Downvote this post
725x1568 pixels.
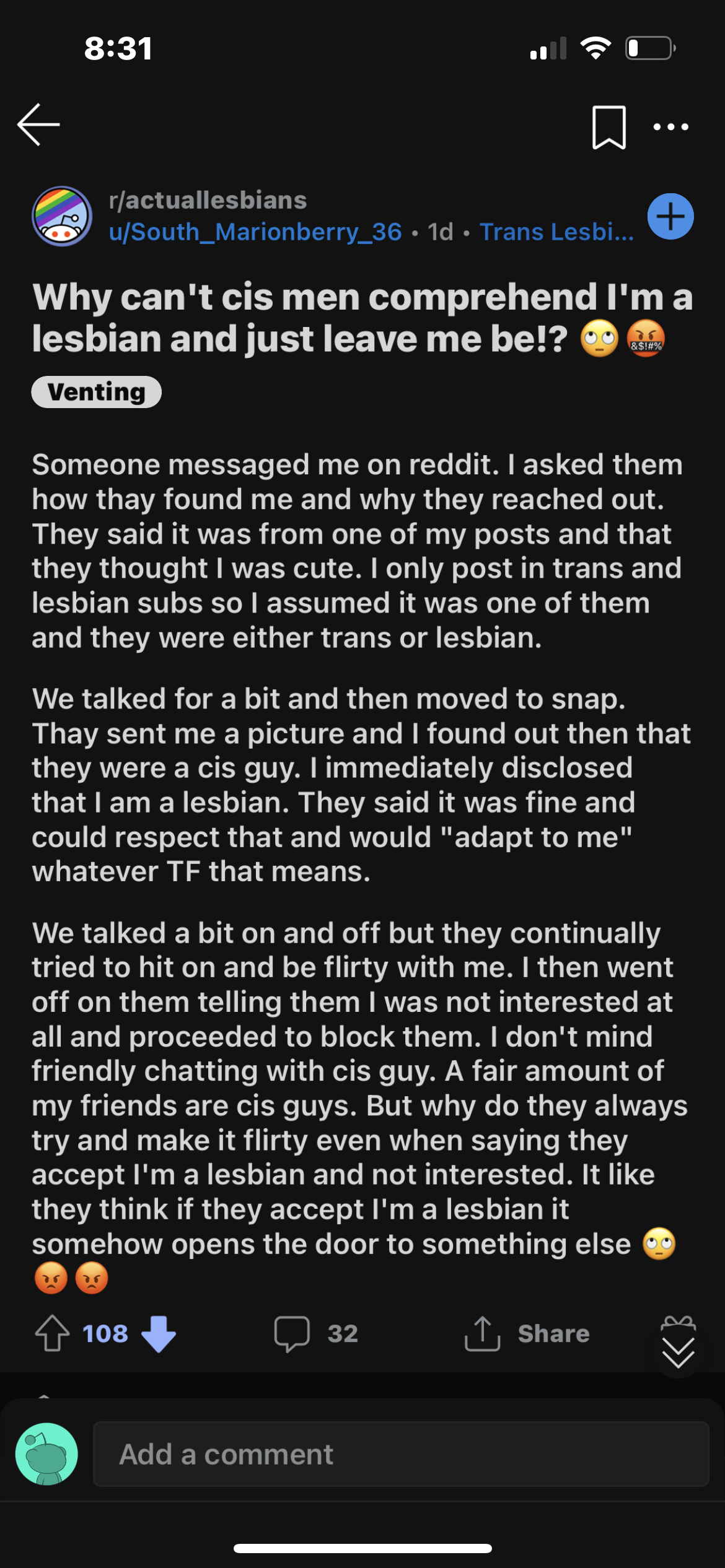tap(159, 1334)
